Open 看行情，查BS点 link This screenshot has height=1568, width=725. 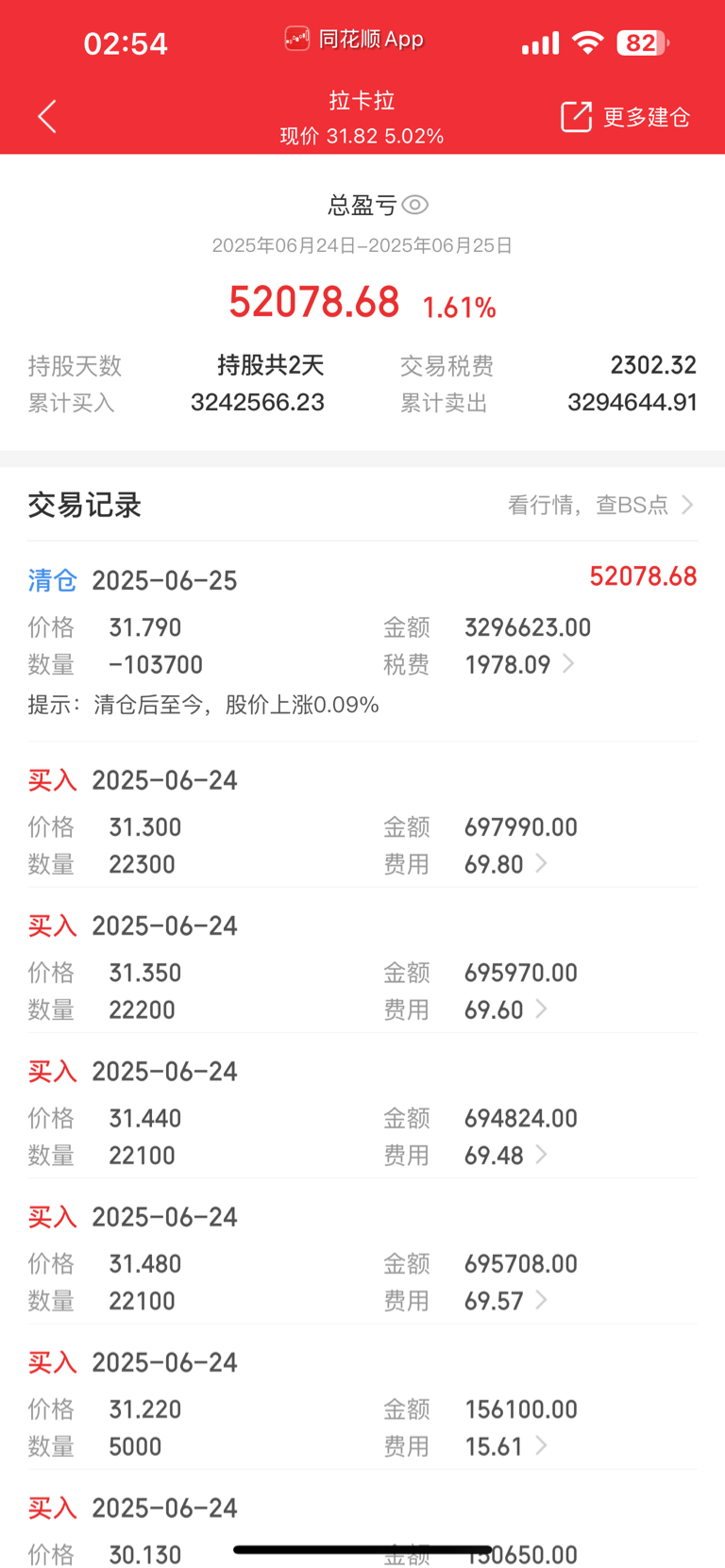[x=601, y=506]
